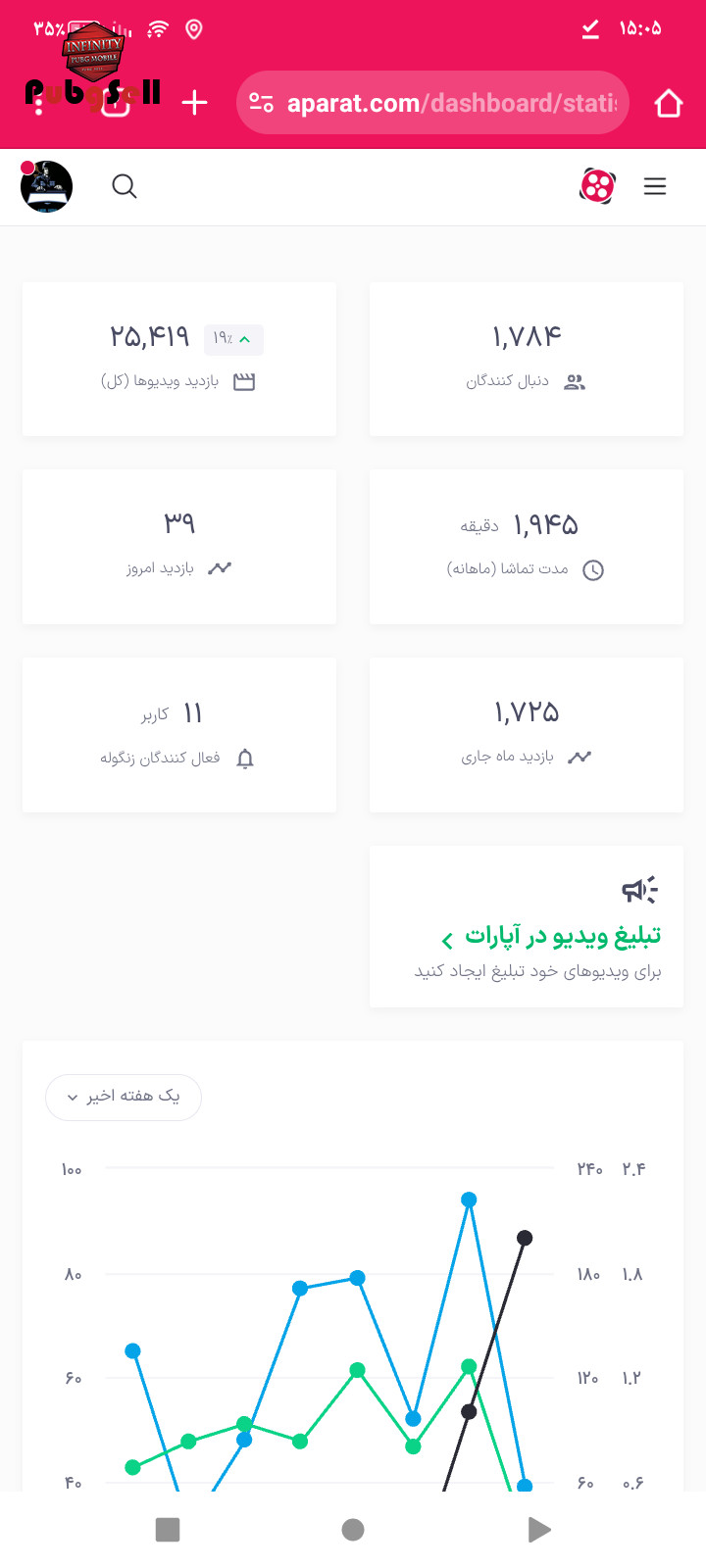The height and width of the screenshot is (1568, 706).
Task: Tap the address bar showing aparat.com
Action: pos(432,103)
